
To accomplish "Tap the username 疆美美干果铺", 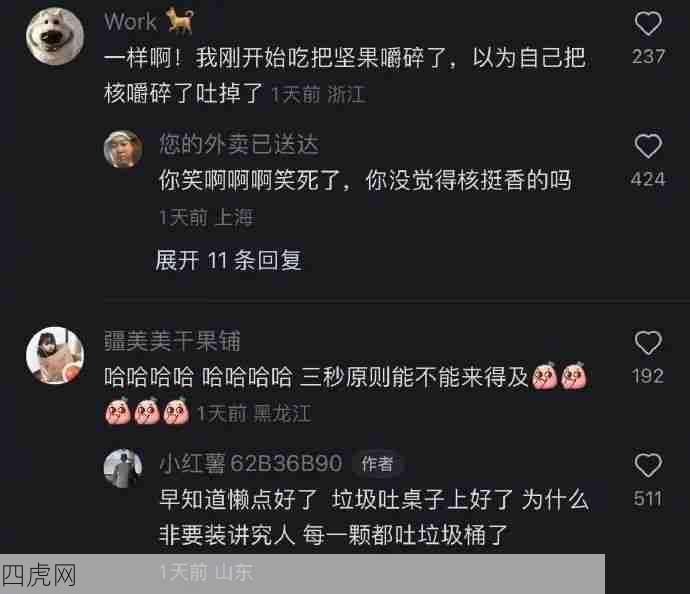I will pos(172,342).
